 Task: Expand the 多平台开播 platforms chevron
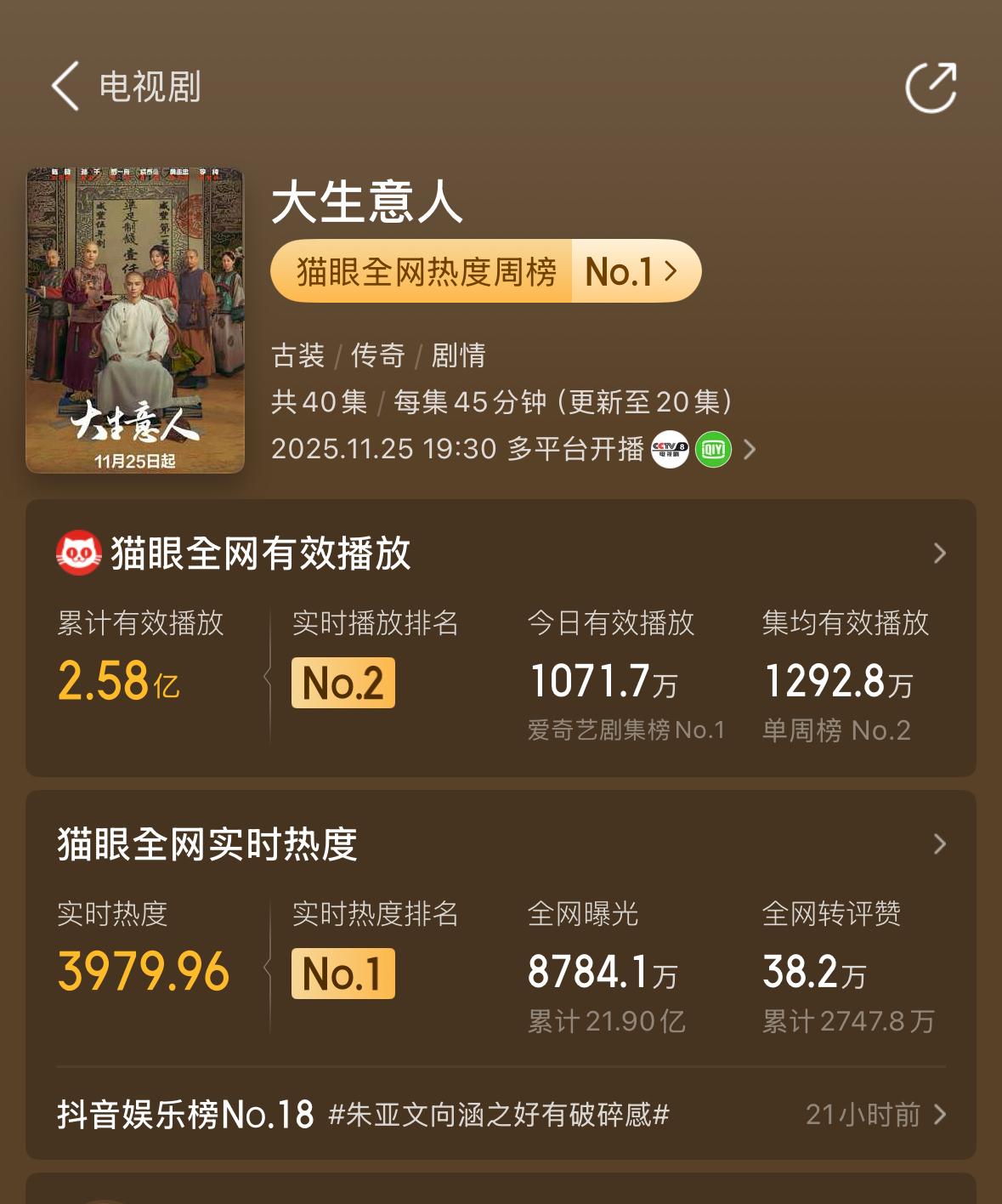750,449
